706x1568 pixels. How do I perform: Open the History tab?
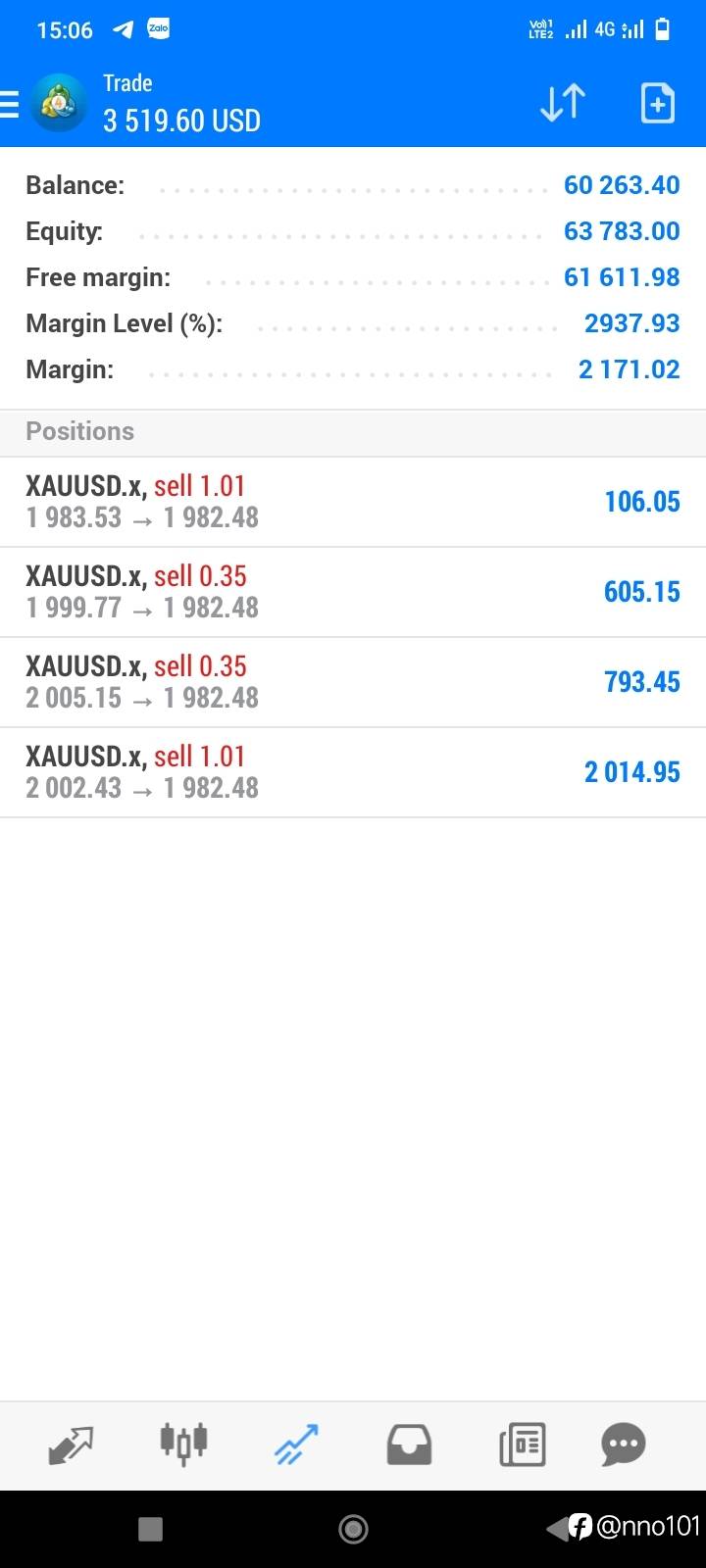[409, 1445]
